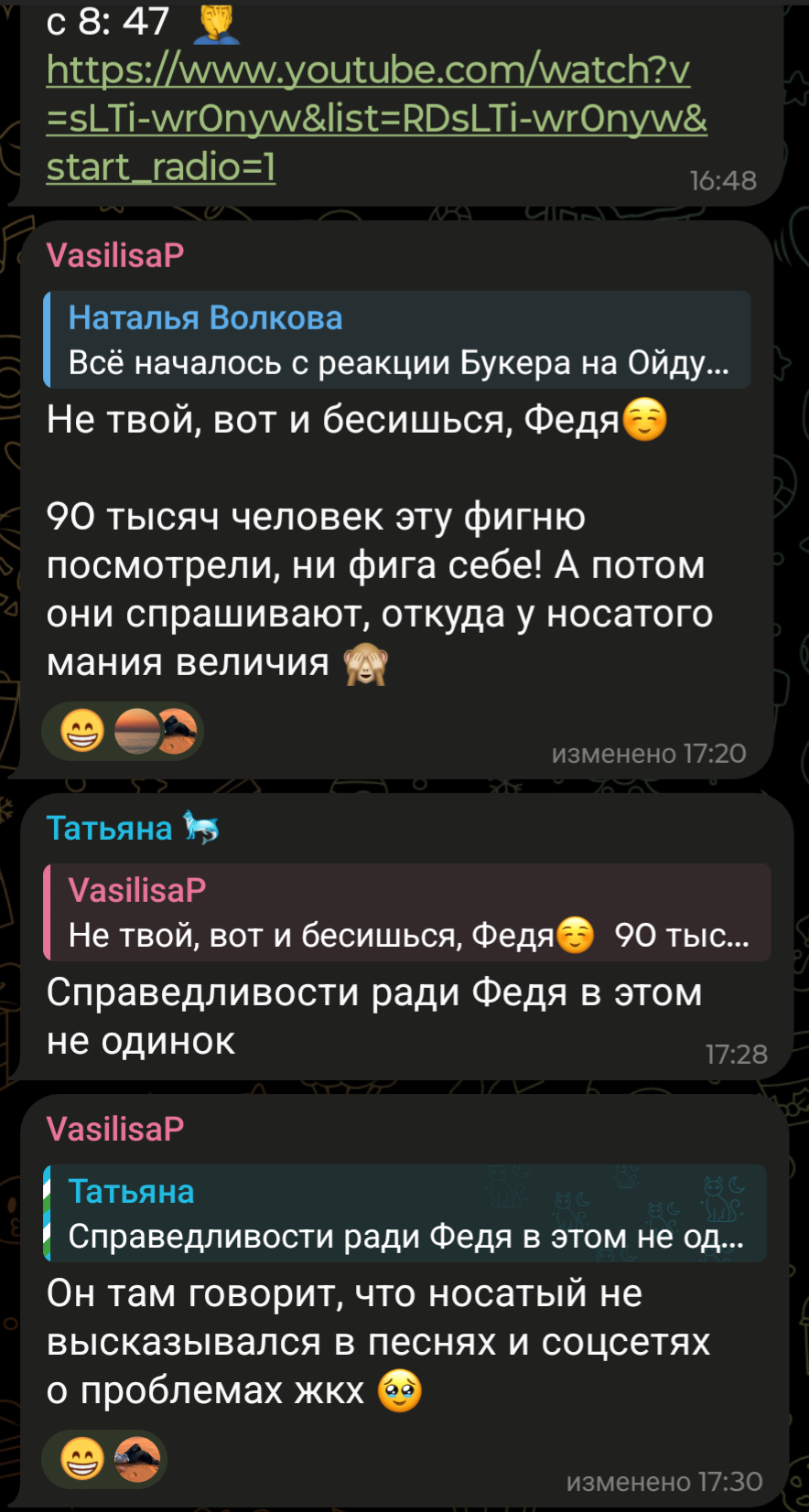Tap the reaction under the жкх message

click(103, 1460)
